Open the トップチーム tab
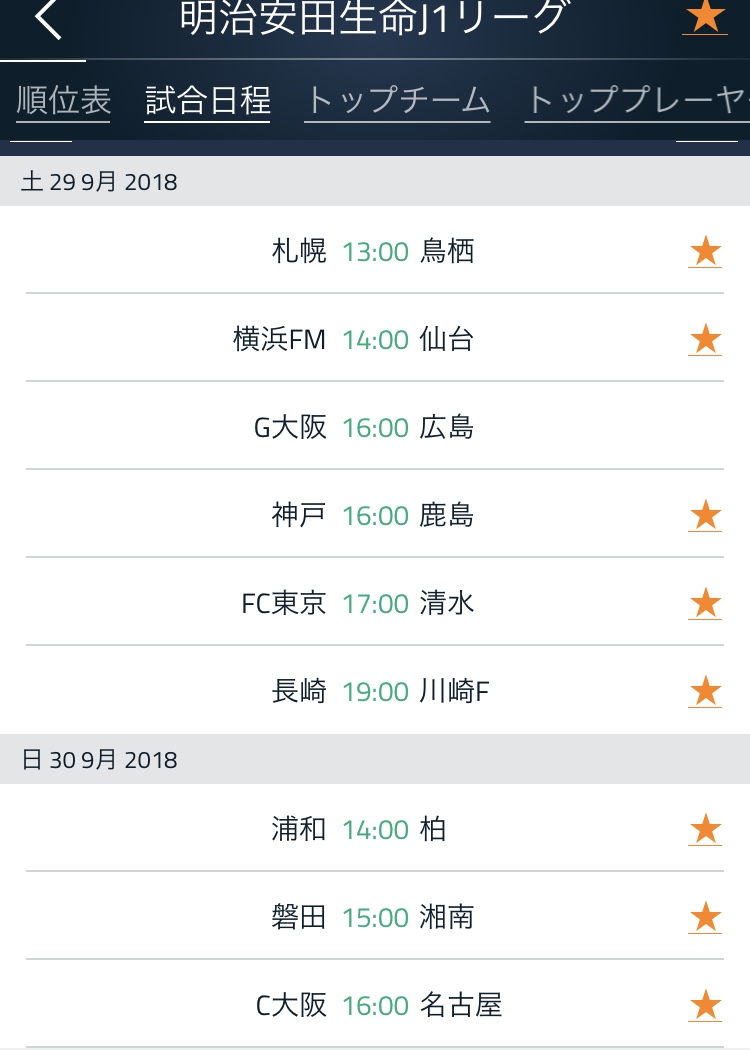Screen dimensions: 750x1050 click(x=397, y=101)
